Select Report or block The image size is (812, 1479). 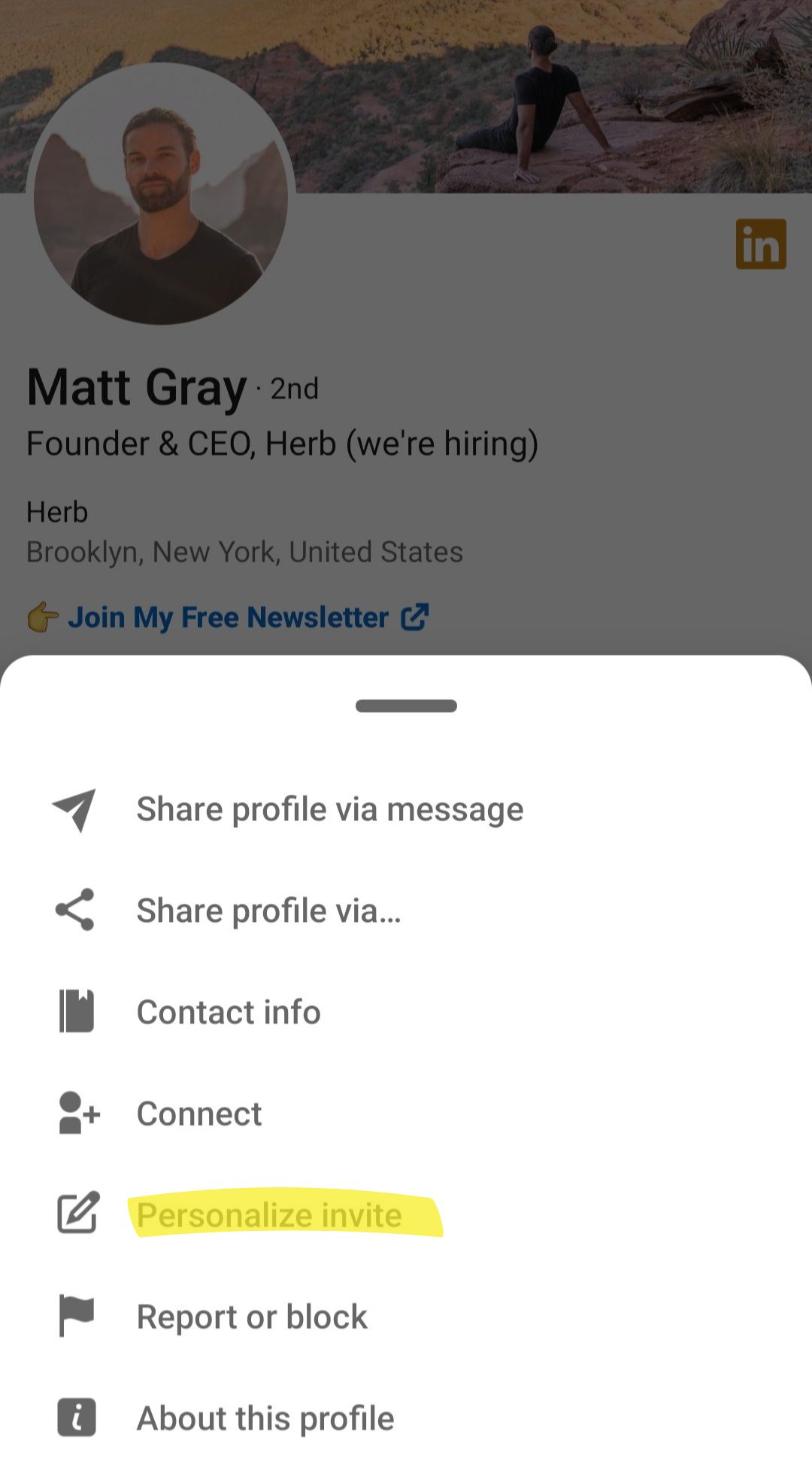coord(252,1317)
